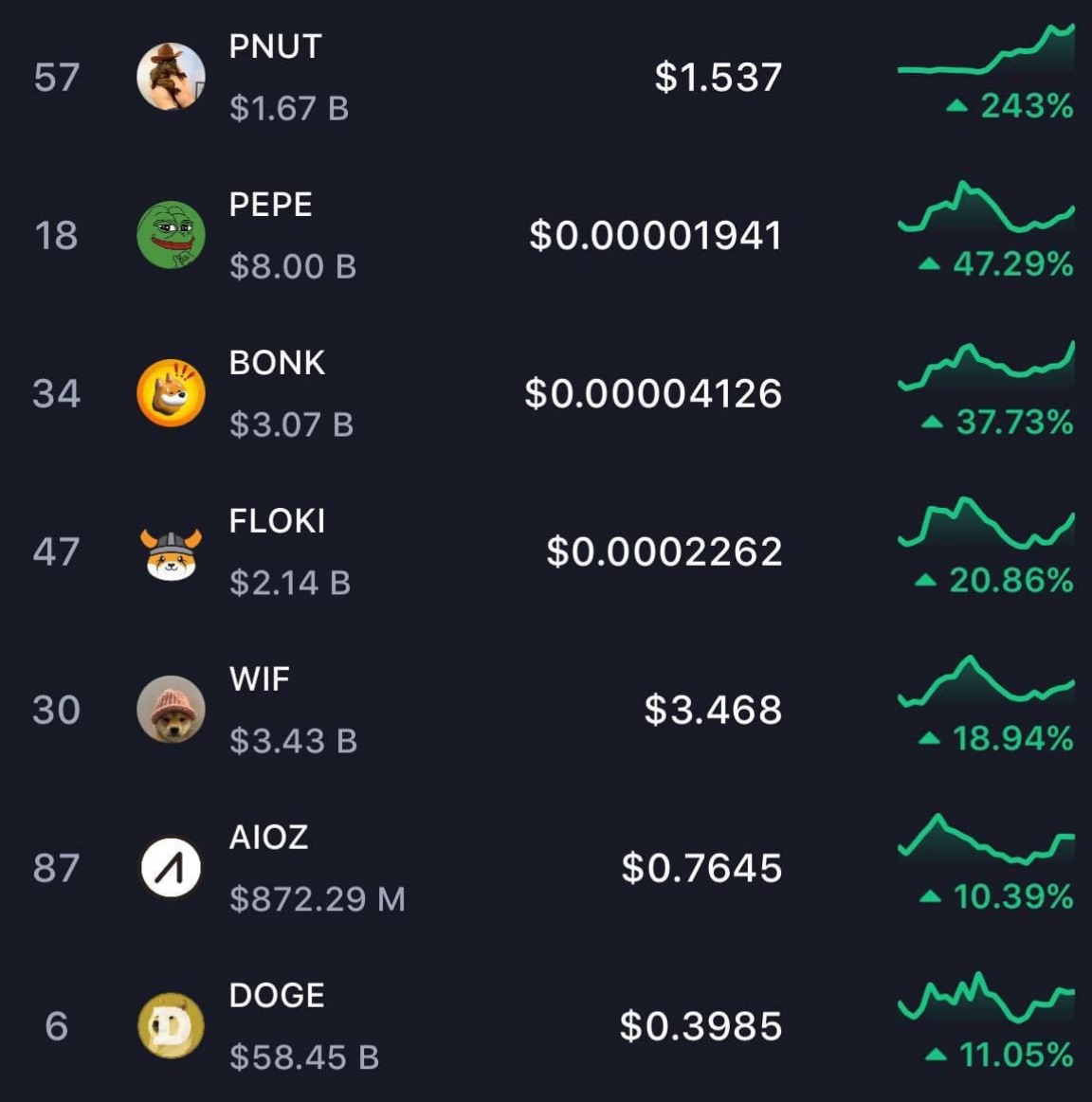The image size is (1092, 1102).
Task: Tap the WIF coin entry
Action: [260, 679]
